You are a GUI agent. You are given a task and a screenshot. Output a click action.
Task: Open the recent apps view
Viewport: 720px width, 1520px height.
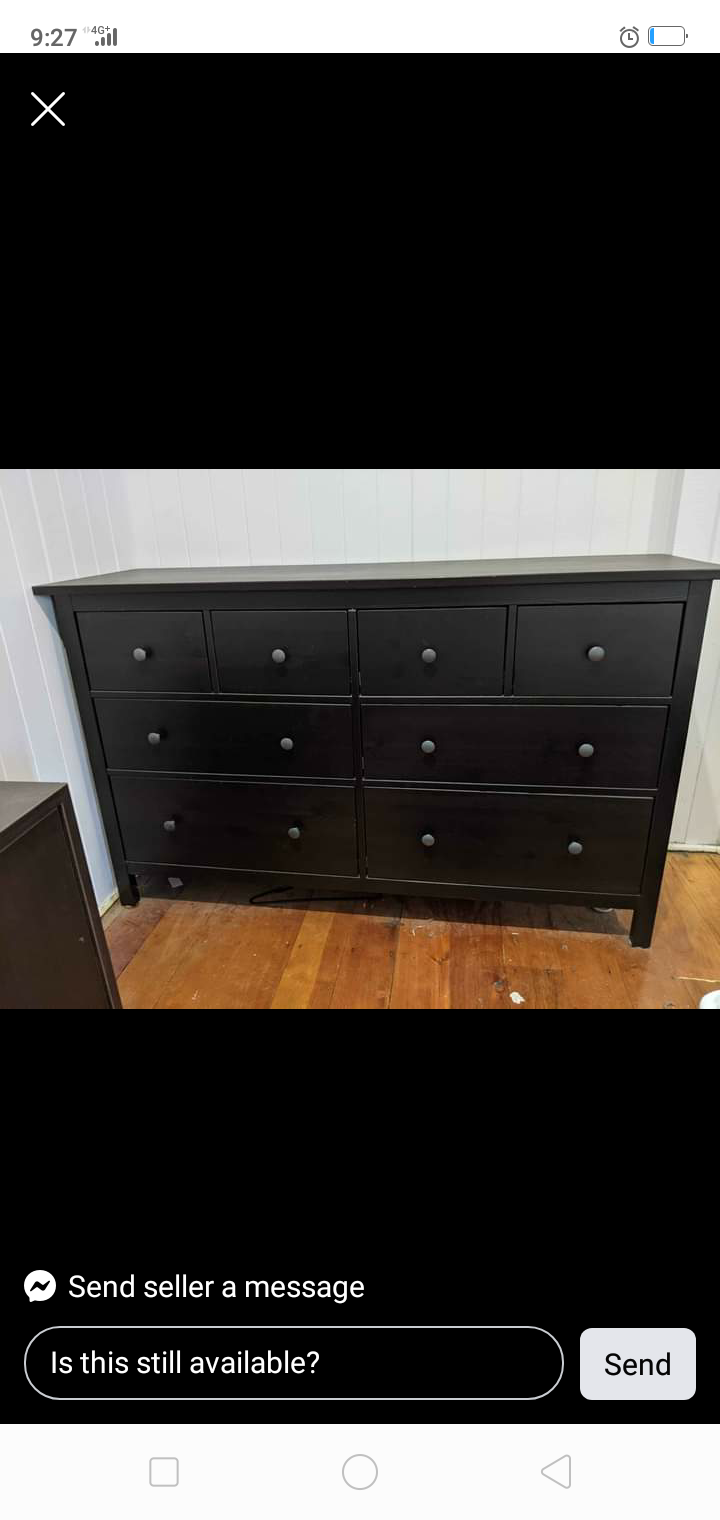[164, 1472]
